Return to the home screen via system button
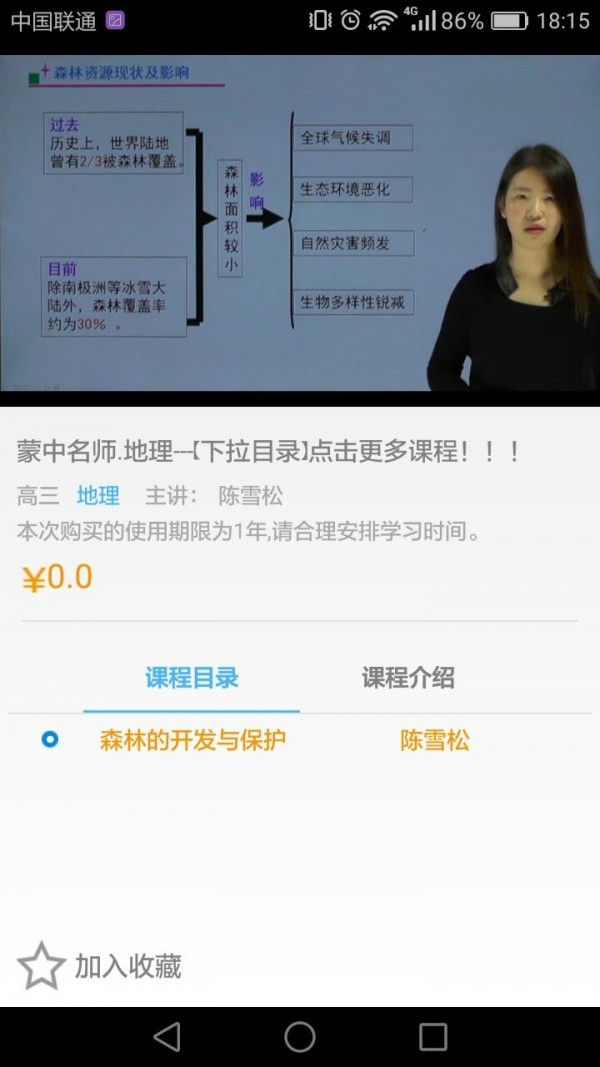The image size is (600, 1067). [300, 1037]
